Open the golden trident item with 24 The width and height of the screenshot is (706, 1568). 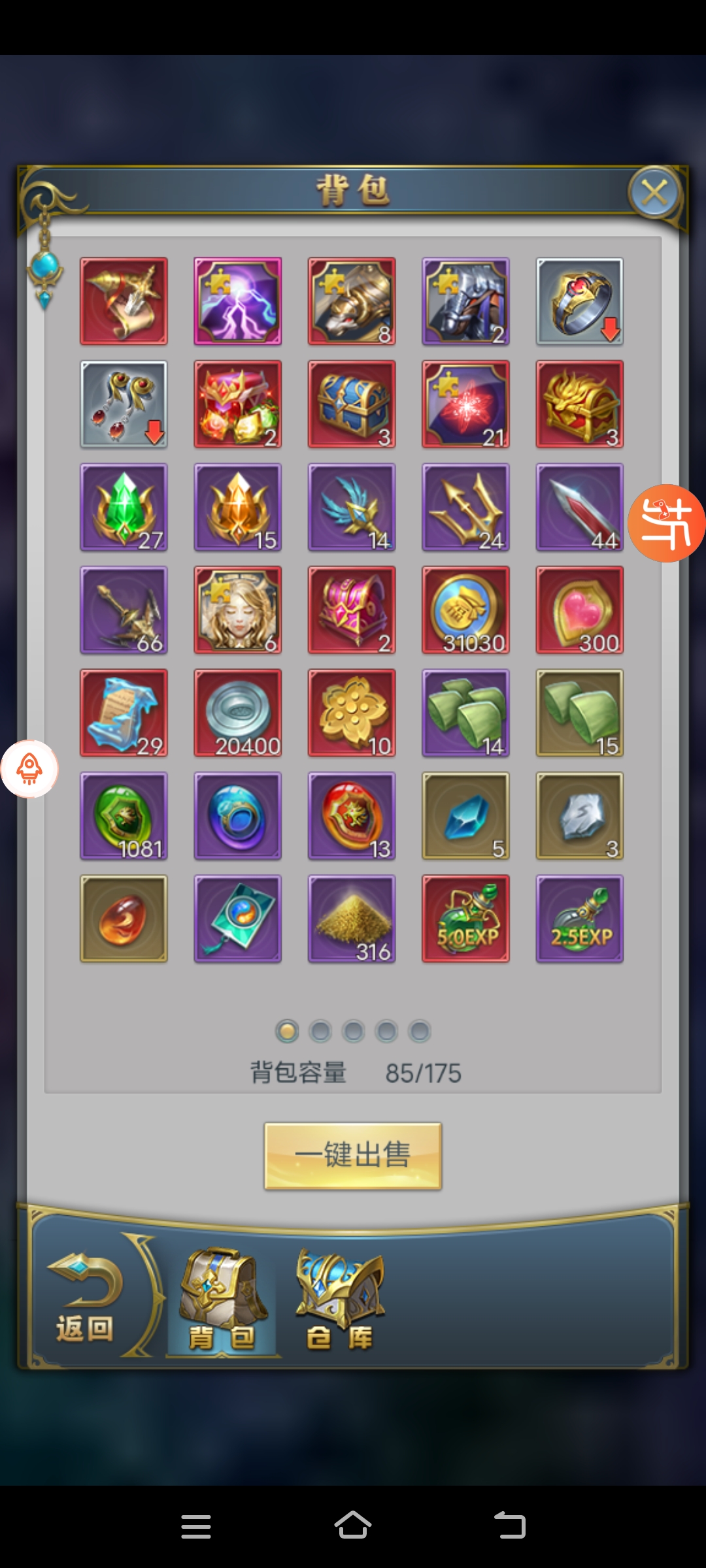(465, 507)
